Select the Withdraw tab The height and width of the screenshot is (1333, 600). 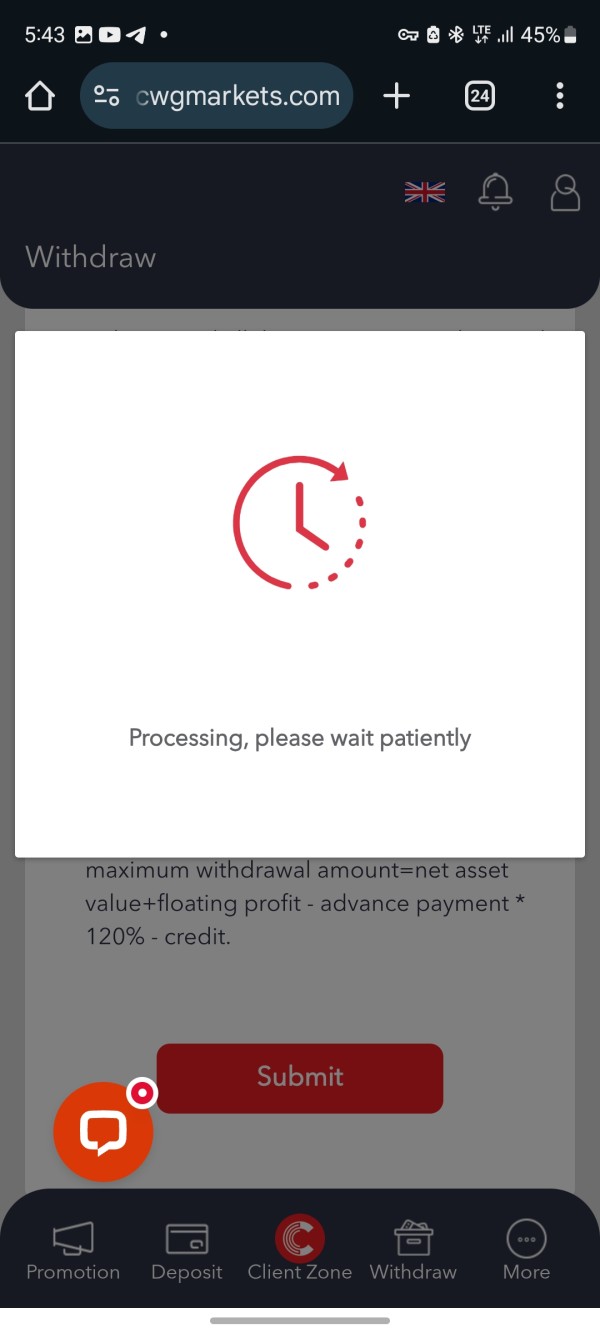pos(413,1251)
